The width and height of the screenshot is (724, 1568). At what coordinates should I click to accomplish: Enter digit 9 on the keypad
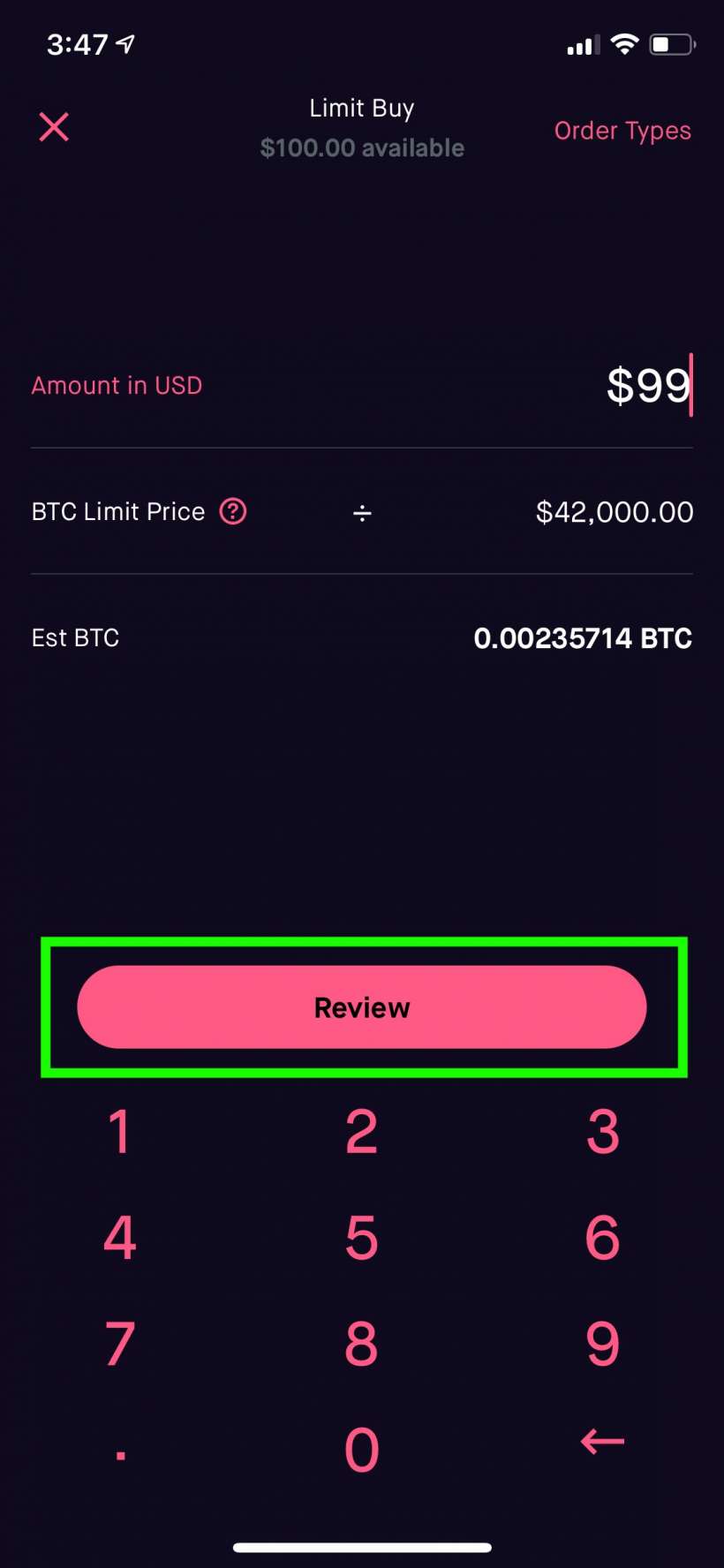point(603,1344)
